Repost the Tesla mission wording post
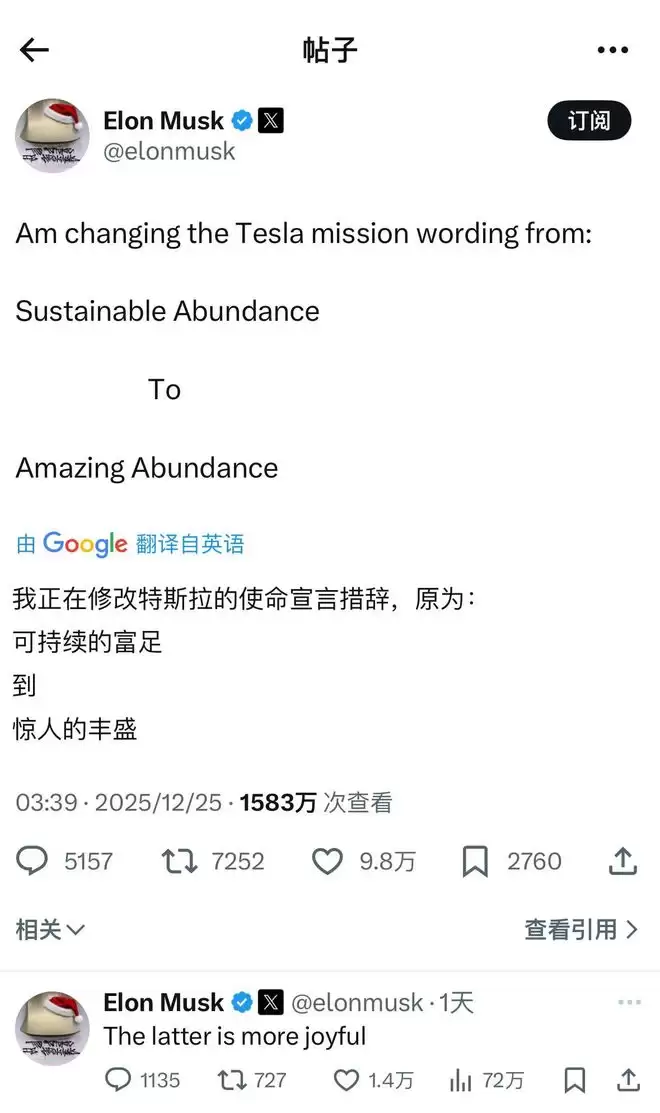Screen dimensions: 660x1113 (x=181, y=861)
